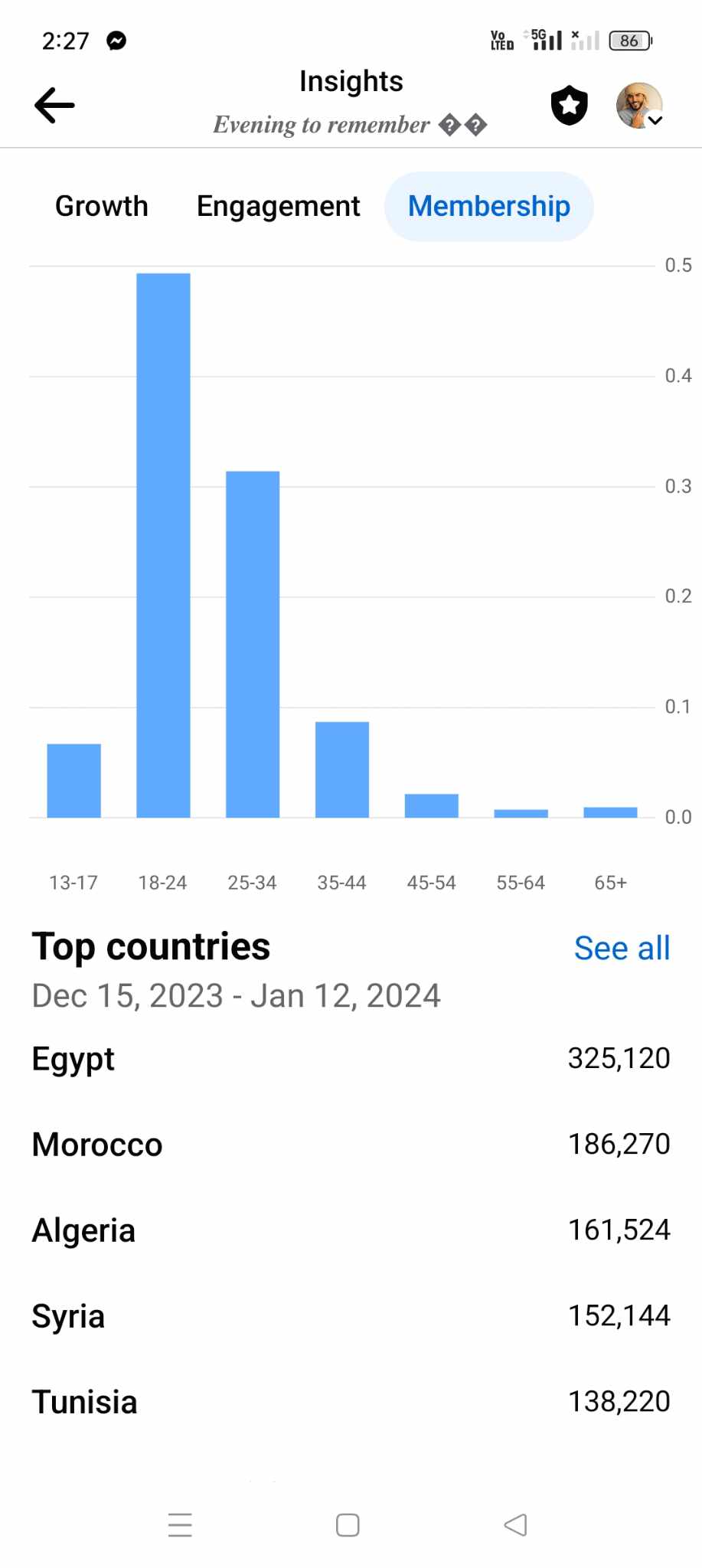The height and width of the screenshot is (1568, 702).
Task: Tap the profile picture account switcher
Action: pyautogui.click(x=639, y=106)
